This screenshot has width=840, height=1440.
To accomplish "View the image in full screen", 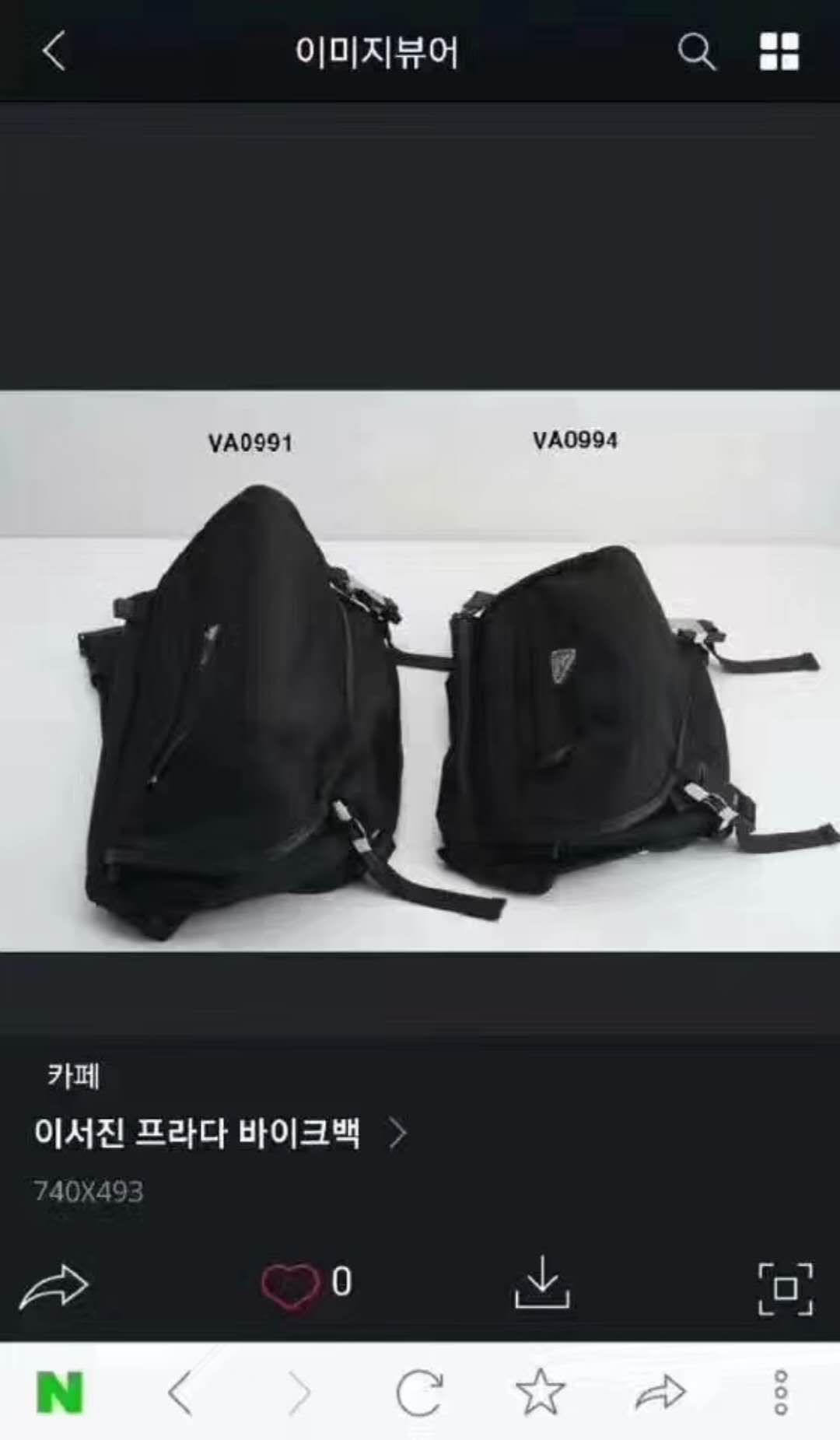I will click(786, 1288).
